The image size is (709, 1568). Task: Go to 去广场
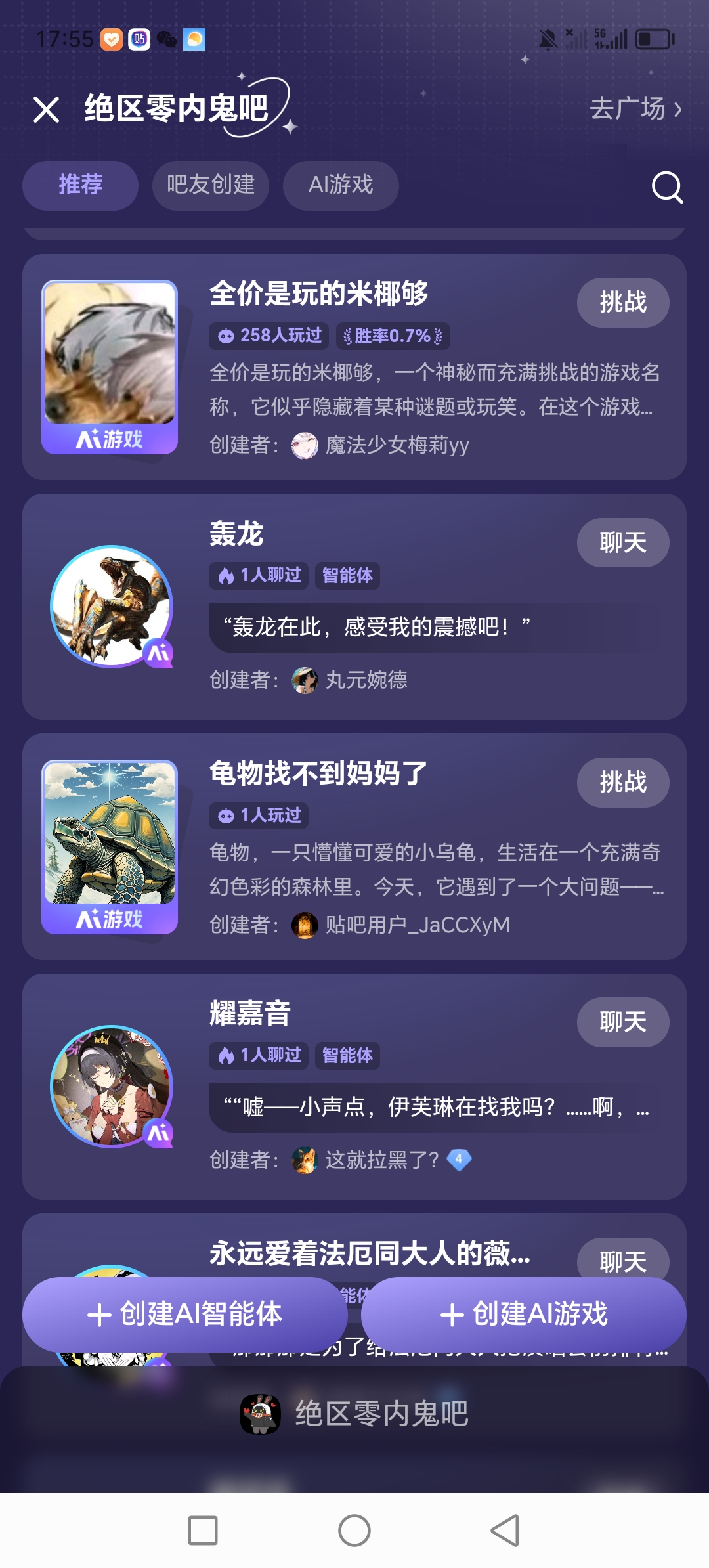pos(635,109)
